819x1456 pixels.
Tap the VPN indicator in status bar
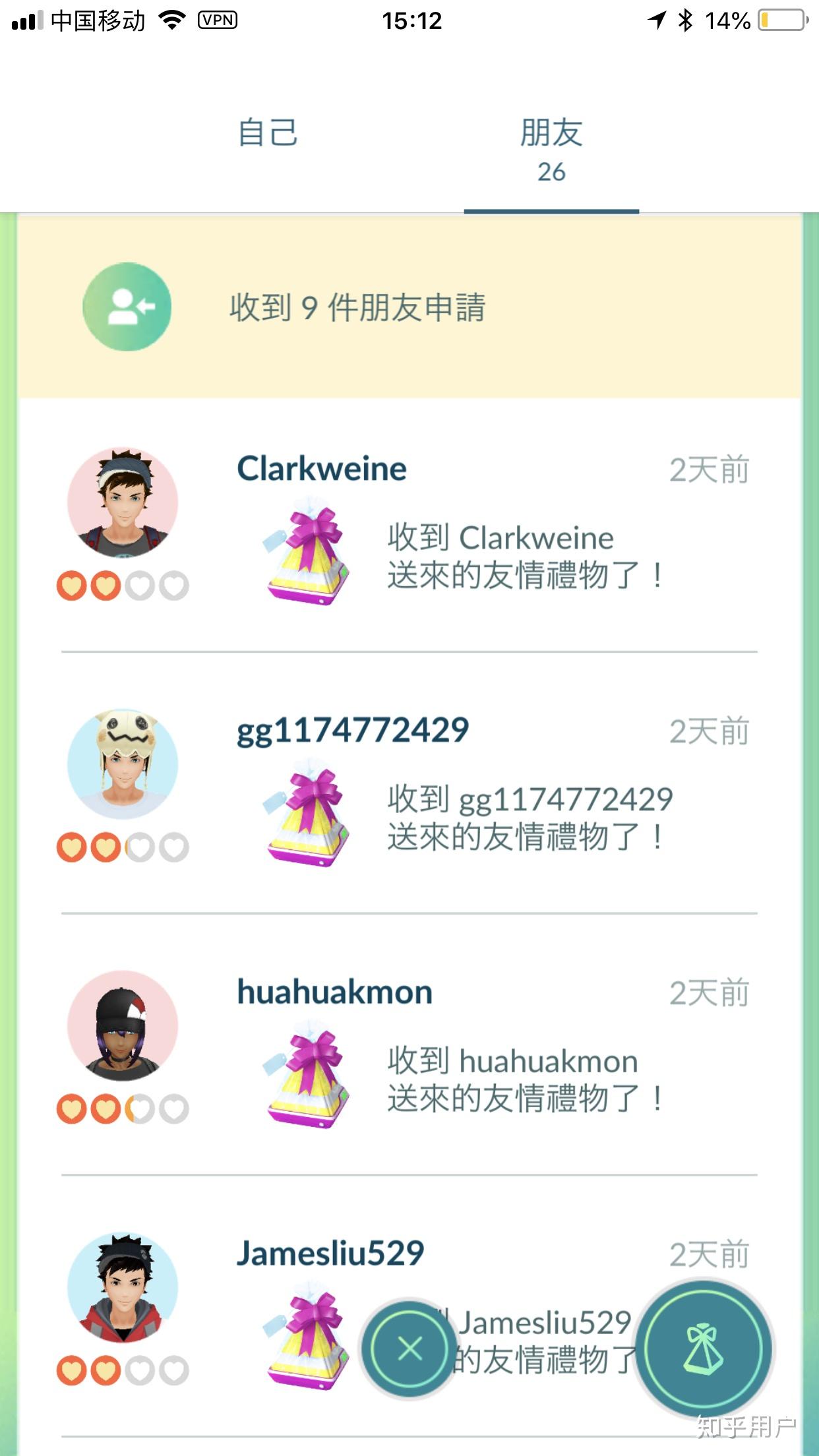point(218,19)
